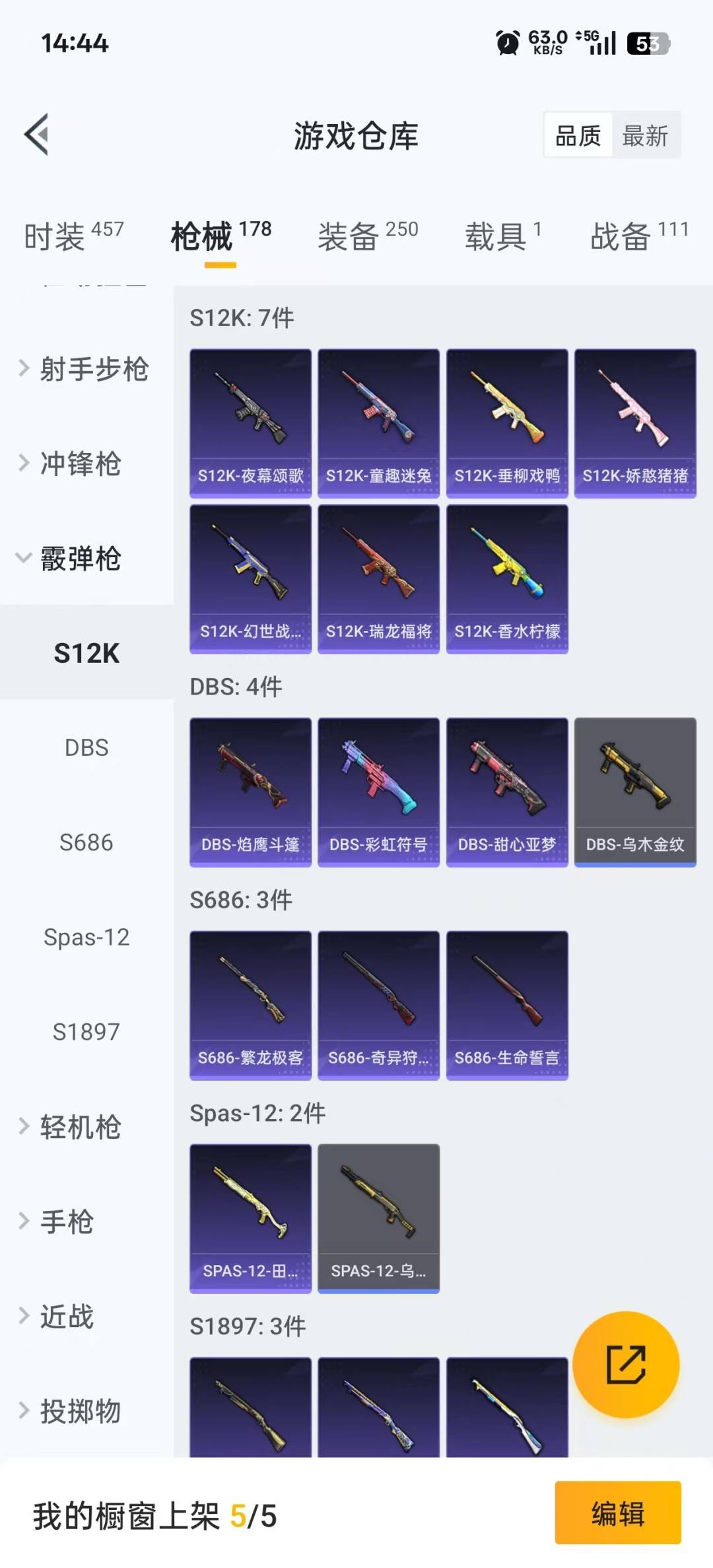Viewport: 713px width, 1568px height.
Task: Expand the 冲锋枪 category
Action: (x=79, y=463)
